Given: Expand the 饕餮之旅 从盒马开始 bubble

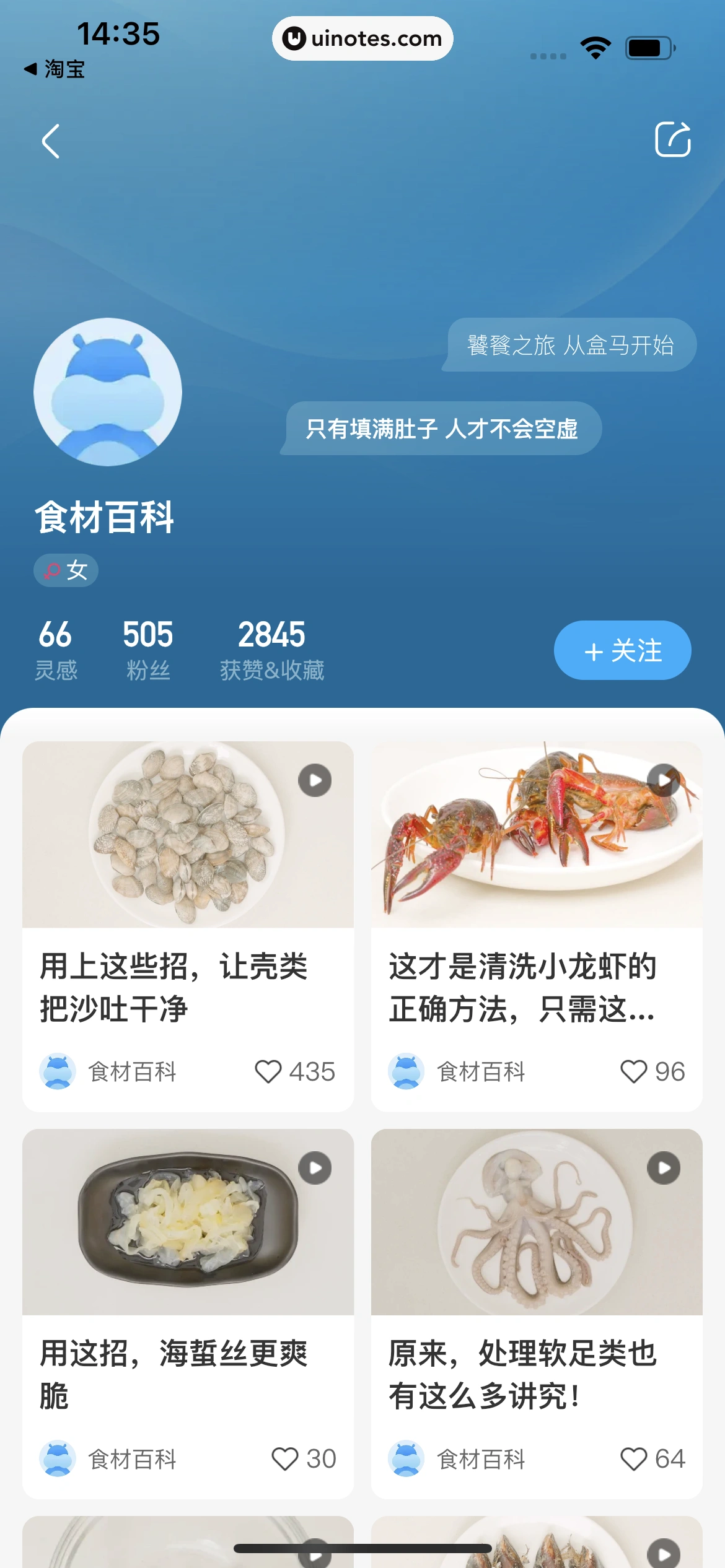Looking at the screenshot, I should (x=571, y=344).
